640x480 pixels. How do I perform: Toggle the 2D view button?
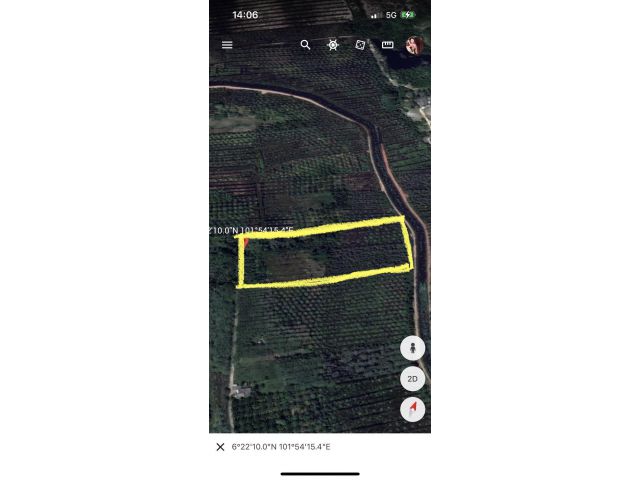point(413,379)
